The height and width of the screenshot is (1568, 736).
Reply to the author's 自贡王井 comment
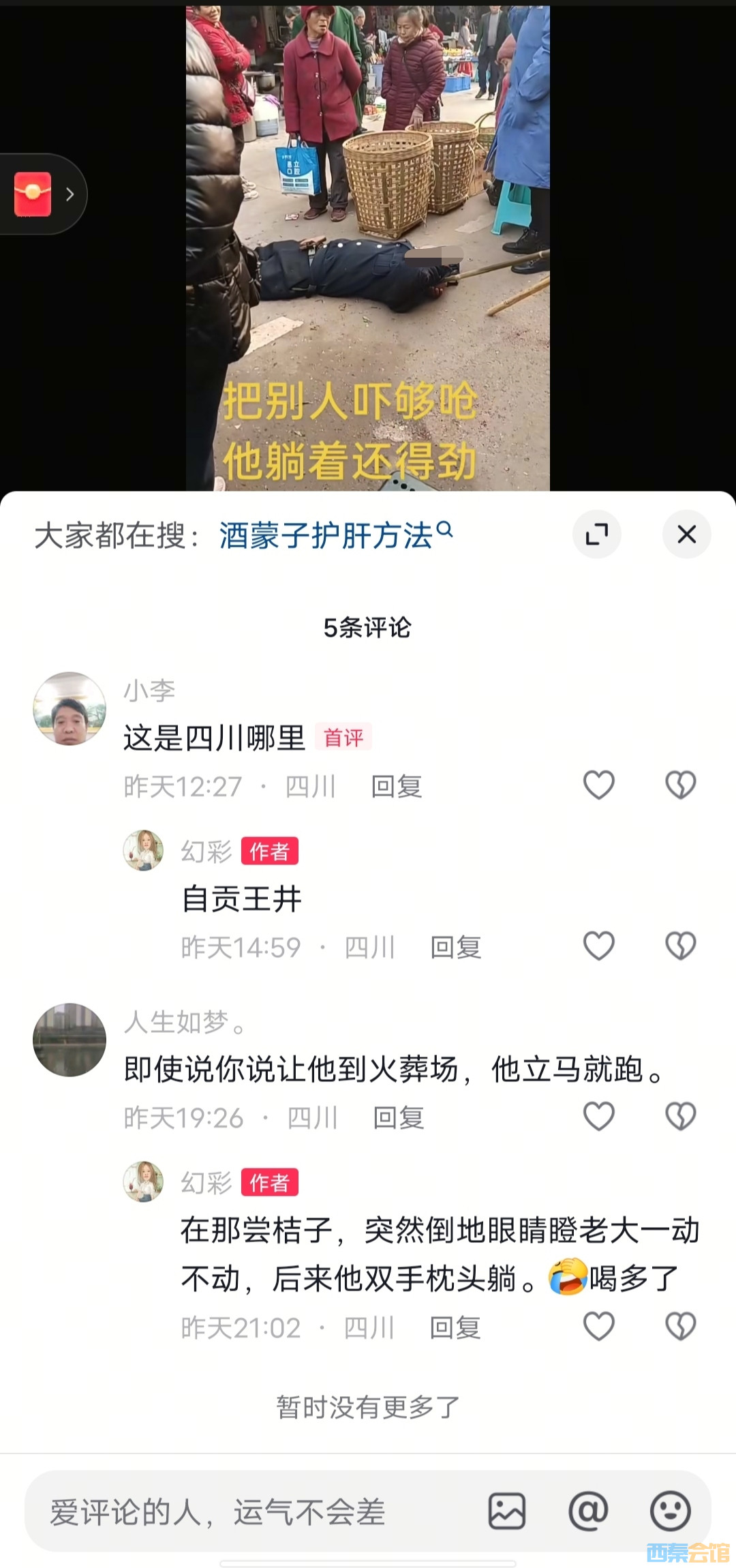(455, 948)
